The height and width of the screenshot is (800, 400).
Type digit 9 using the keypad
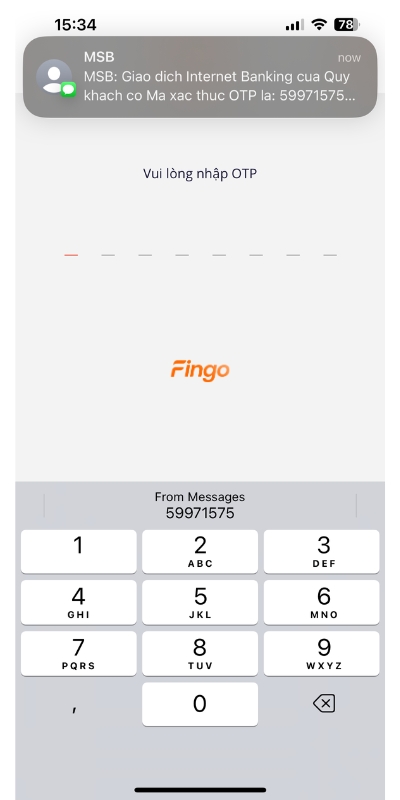[321, 653]
